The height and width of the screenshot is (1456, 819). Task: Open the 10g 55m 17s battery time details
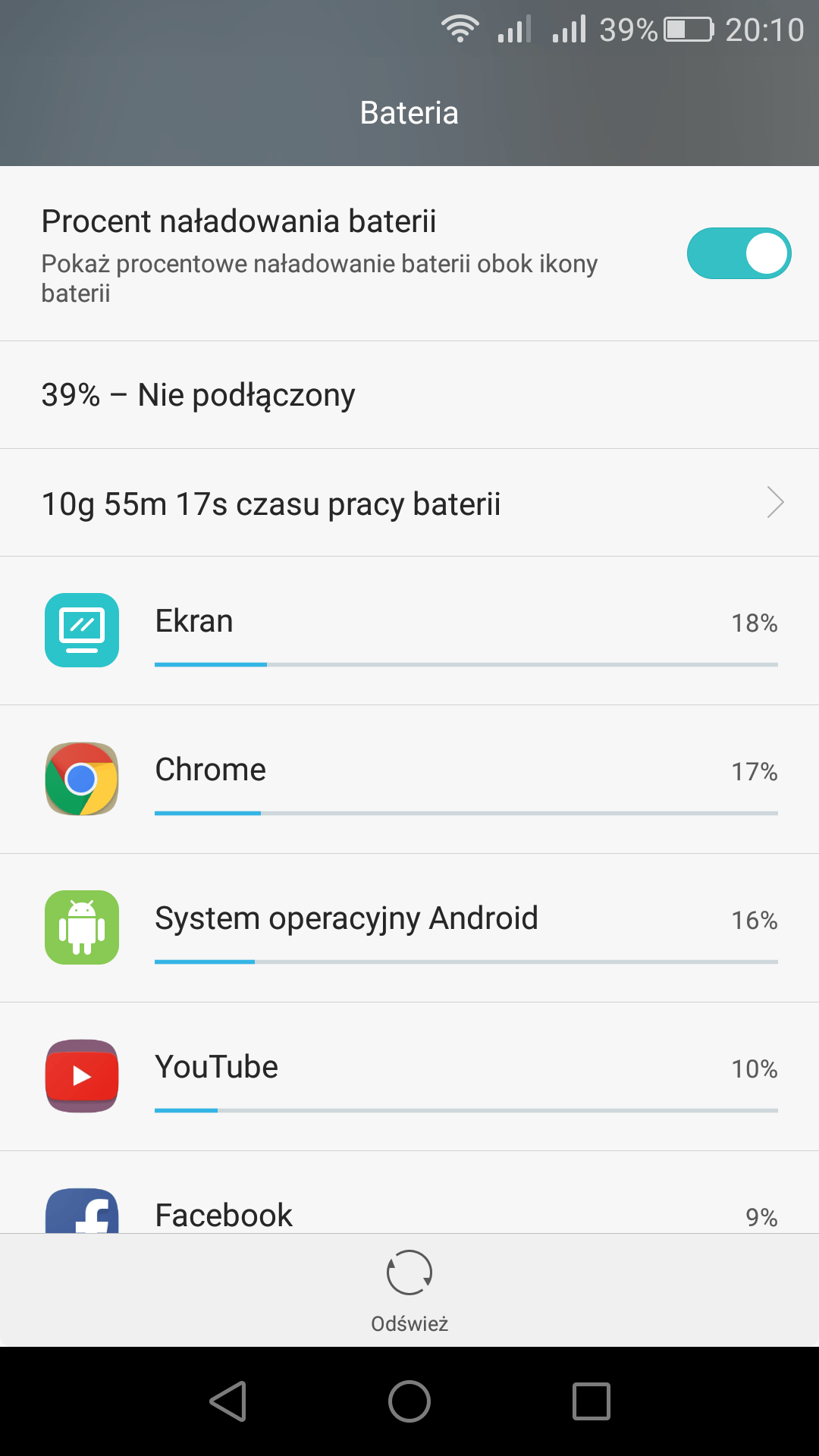[409, 503]
